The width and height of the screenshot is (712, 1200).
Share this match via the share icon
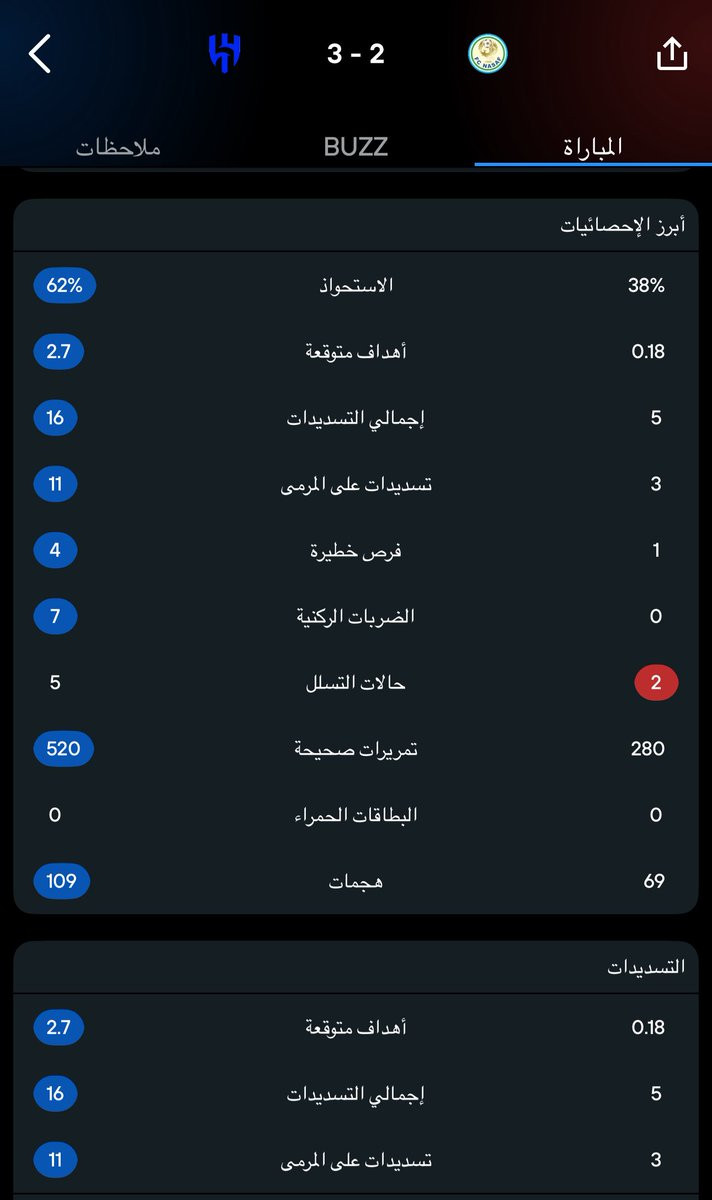click(x=672, y=54)
